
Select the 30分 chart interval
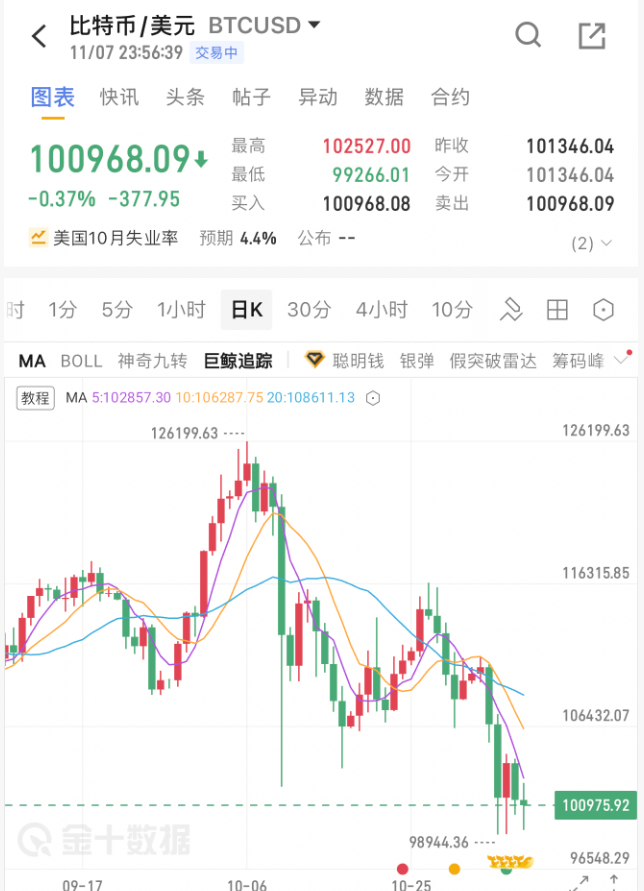point(307,310)
